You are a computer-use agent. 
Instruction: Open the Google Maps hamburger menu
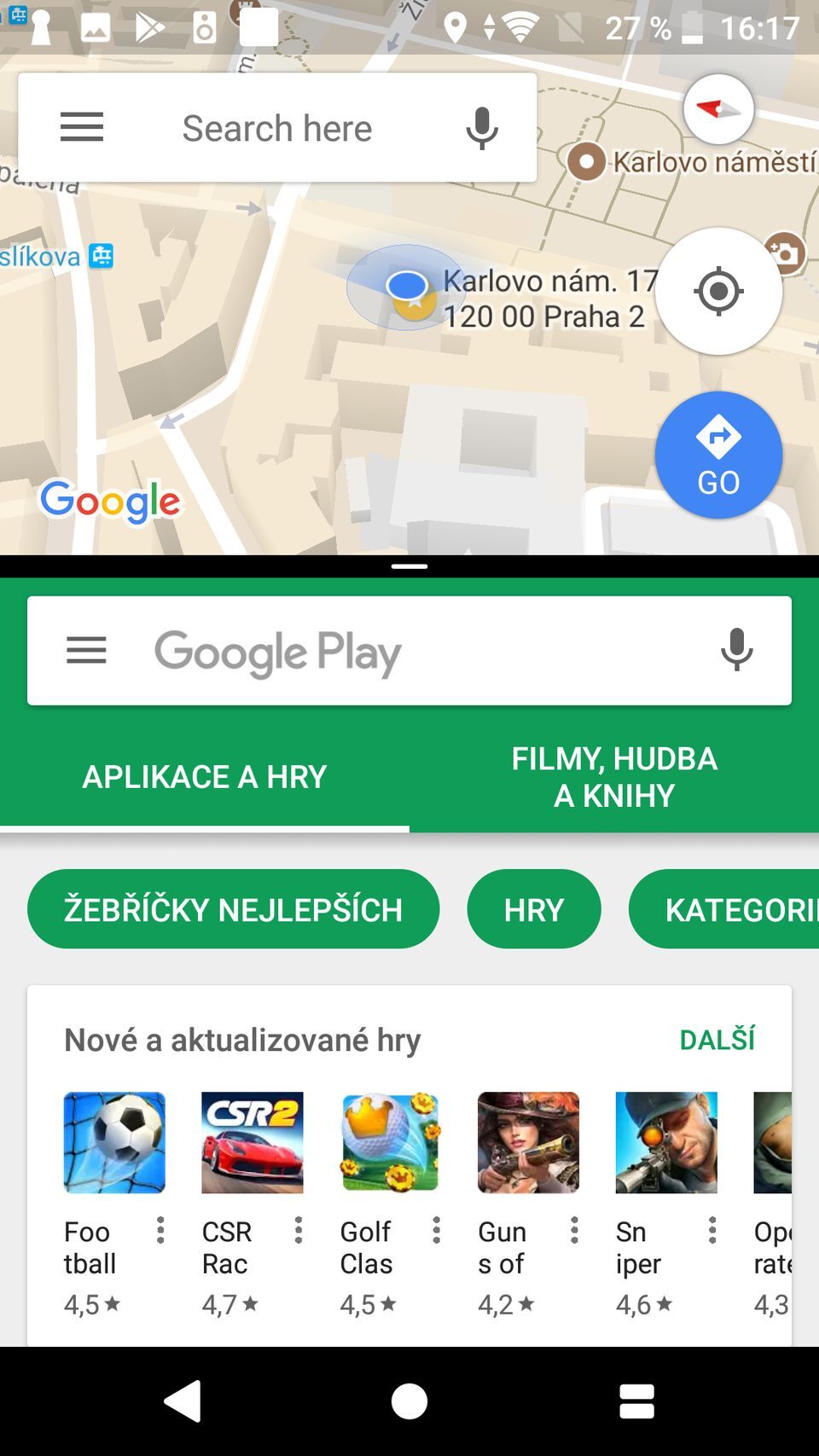coord(82,128)
